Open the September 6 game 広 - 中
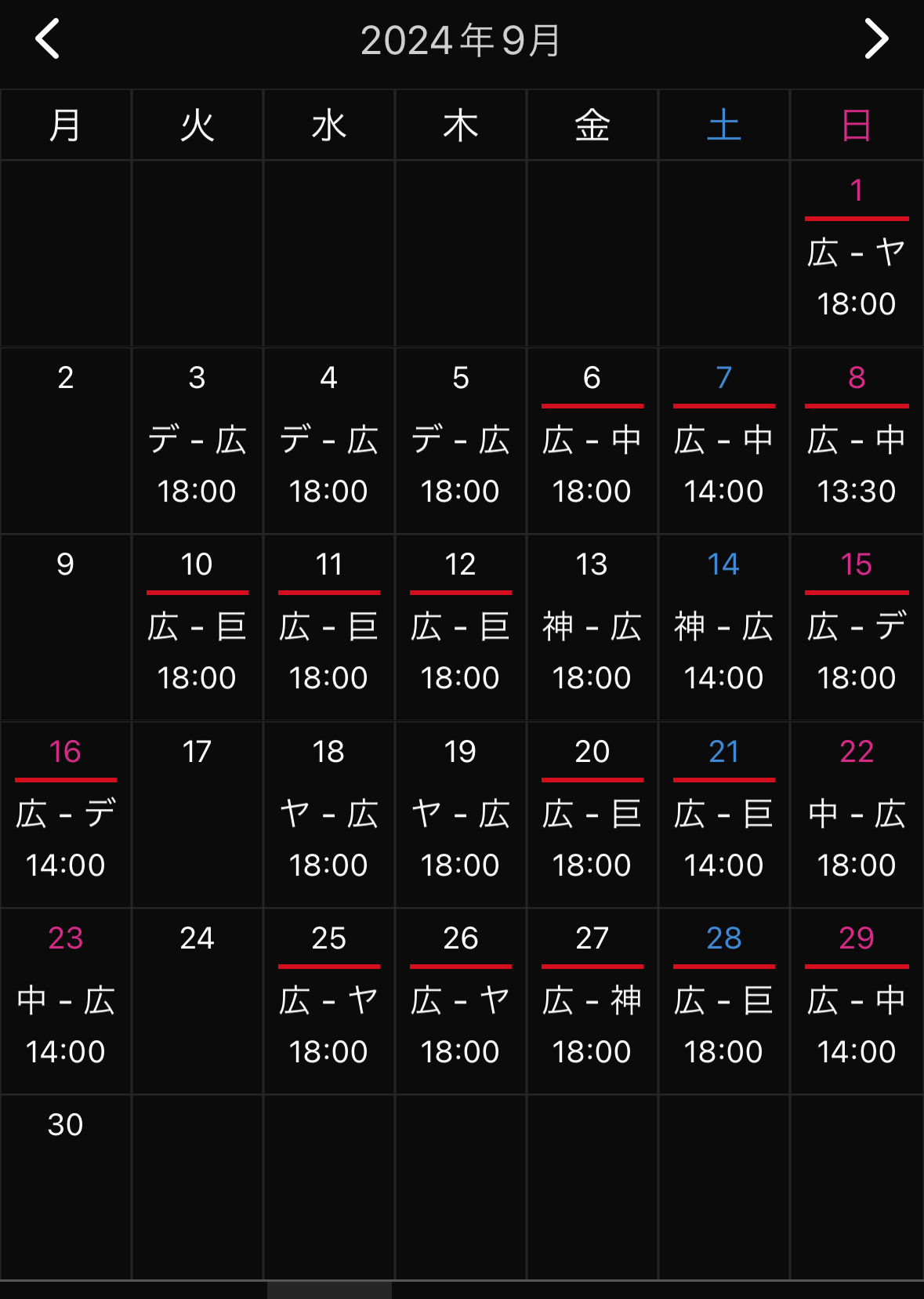Image resolution: width=924 pixels, height=1299 pixels. pos(592,441)
